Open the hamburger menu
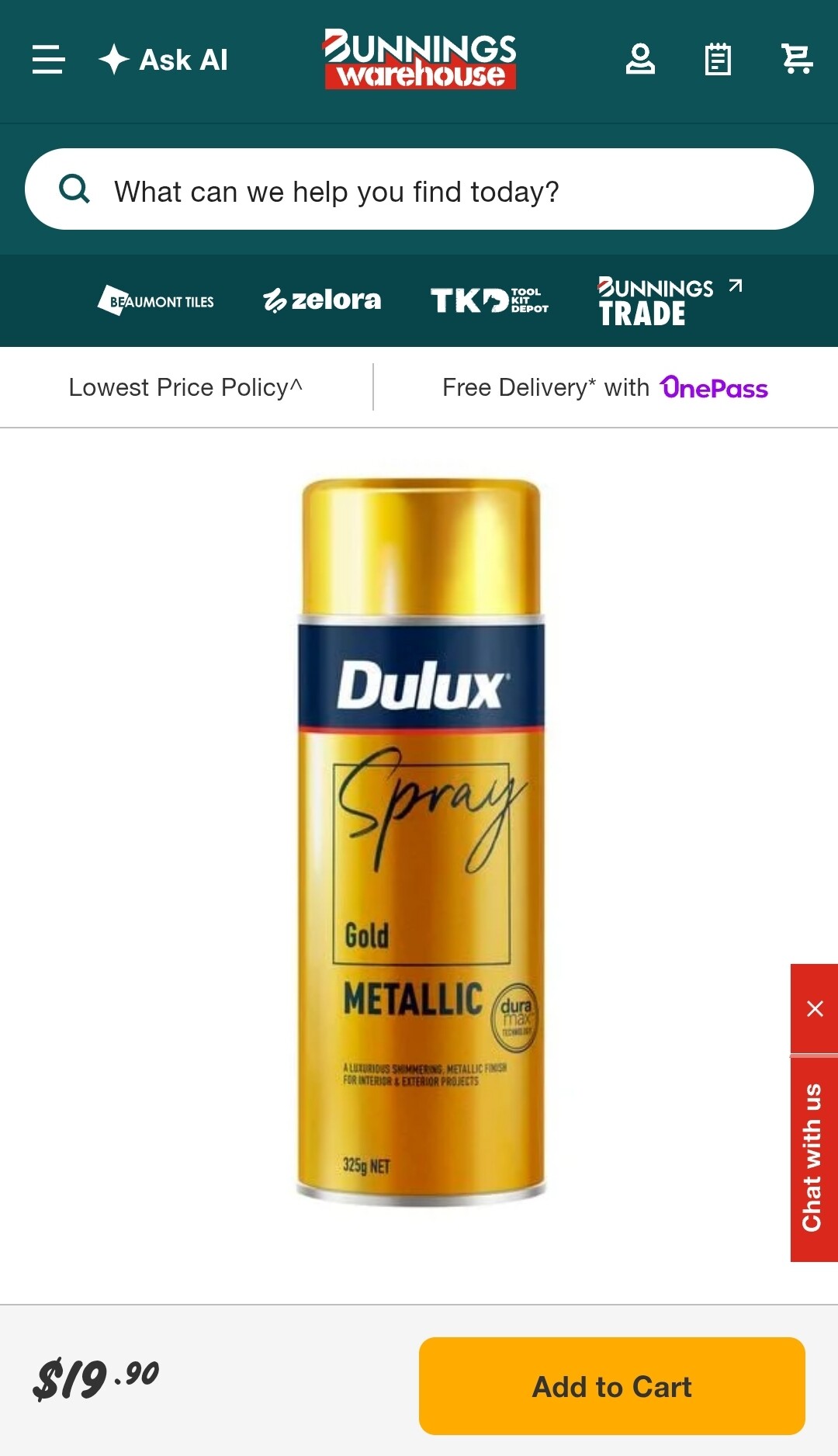This screenshot has height=1456, width=838. click(48, 59)
